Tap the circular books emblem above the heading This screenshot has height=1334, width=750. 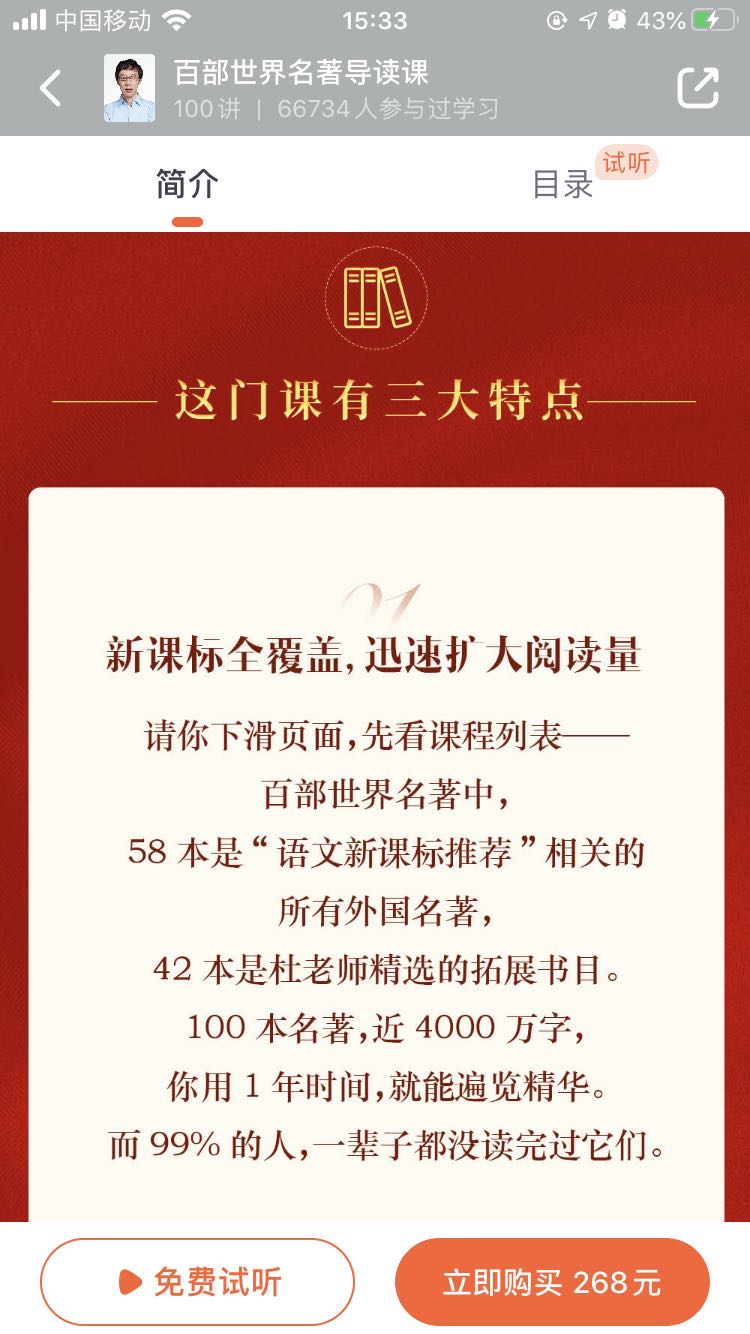tap(375, 299)
